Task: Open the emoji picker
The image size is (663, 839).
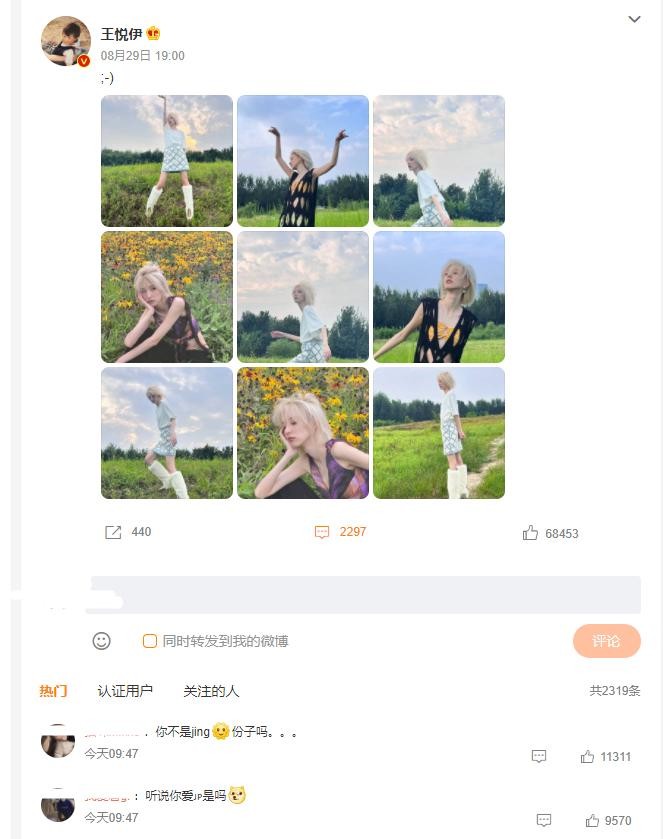Action: tap(101, 641)
